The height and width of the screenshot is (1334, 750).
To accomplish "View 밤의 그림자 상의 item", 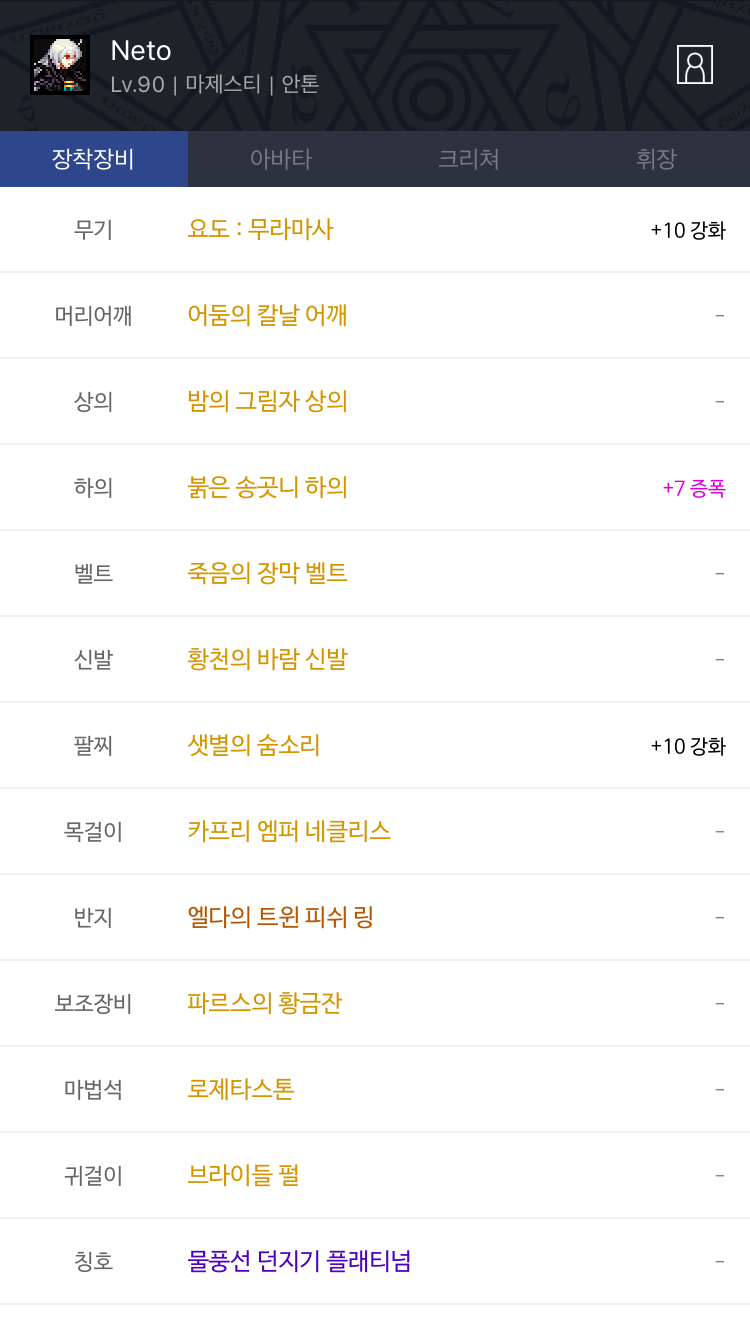I will [x=267, y=401].
